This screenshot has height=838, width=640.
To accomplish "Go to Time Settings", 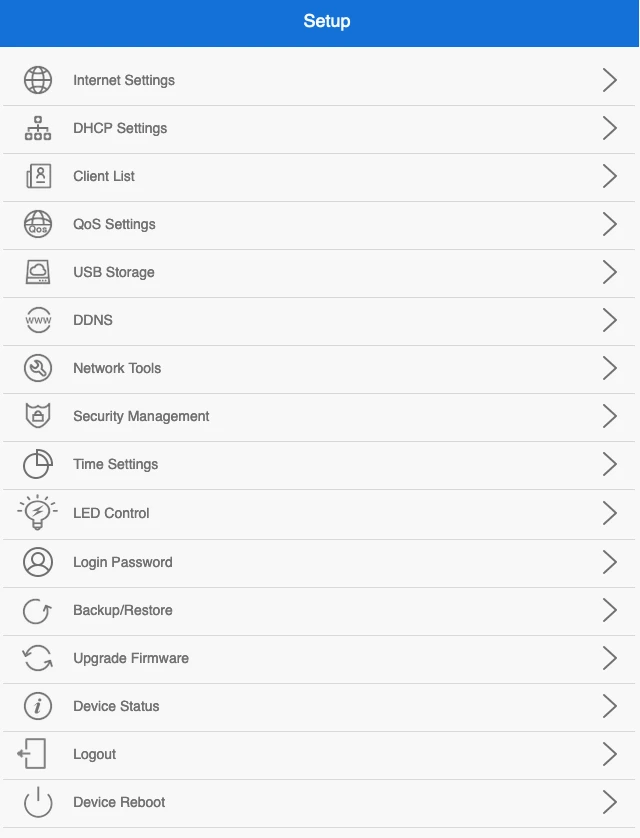I will 116,464.
